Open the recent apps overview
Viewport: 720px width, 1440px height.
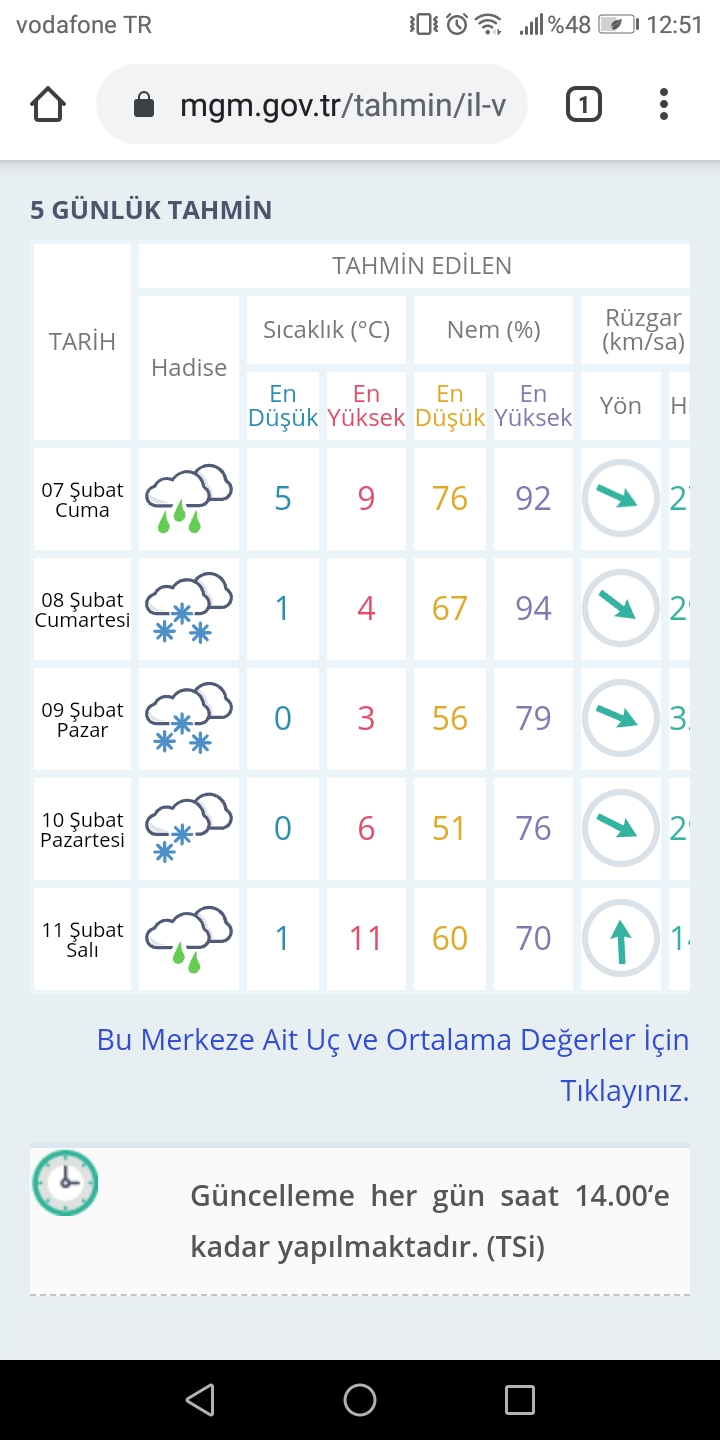click(520, 1399)
